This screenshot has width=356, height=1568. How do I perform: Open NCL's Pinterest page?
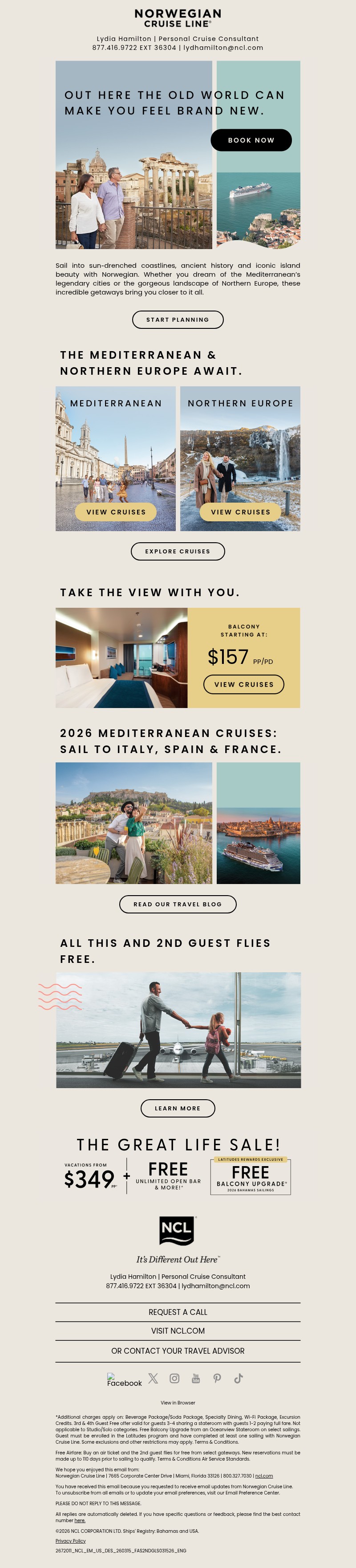coord(217,1379)
